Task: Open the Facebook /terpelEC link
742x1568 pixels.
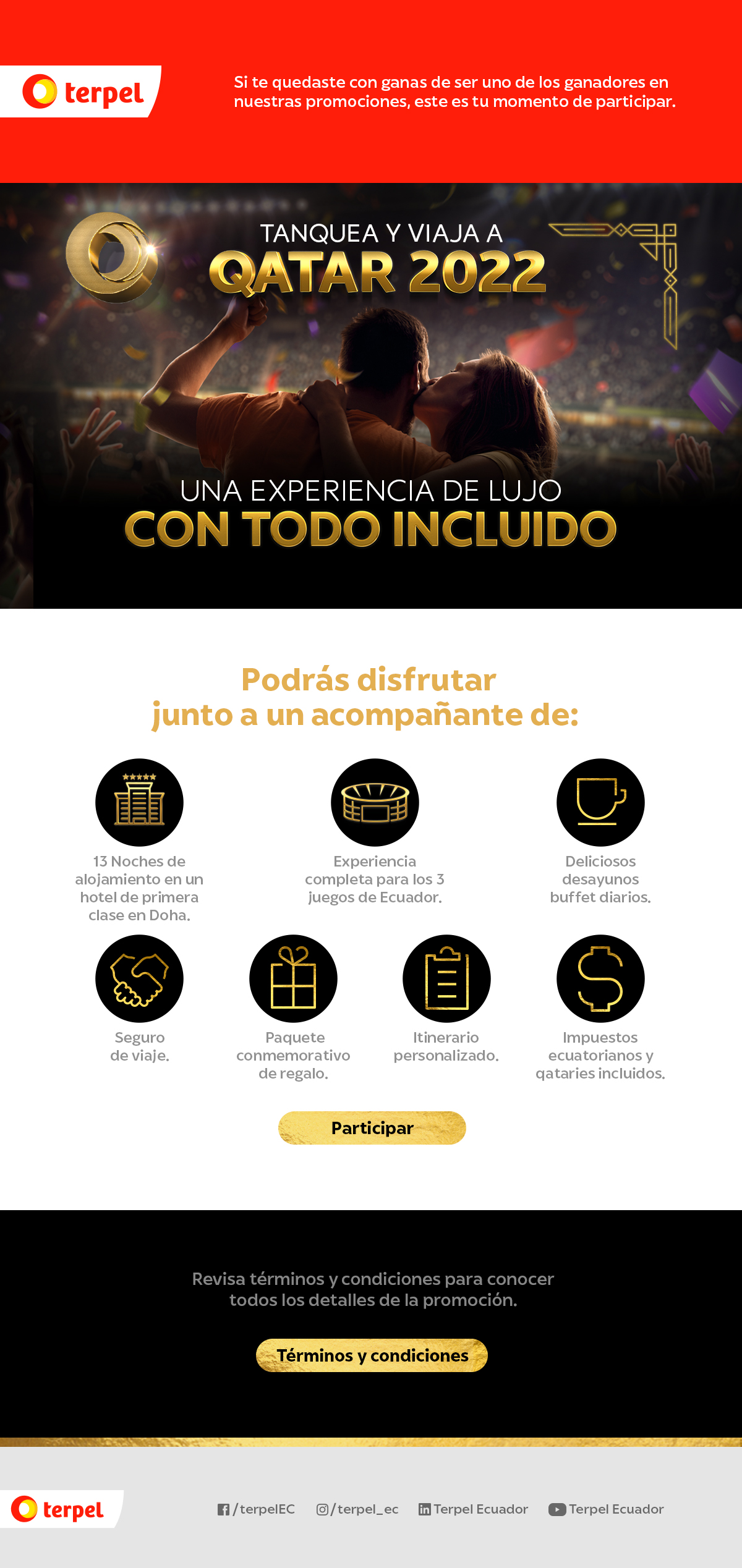Action: (256, 1509)
